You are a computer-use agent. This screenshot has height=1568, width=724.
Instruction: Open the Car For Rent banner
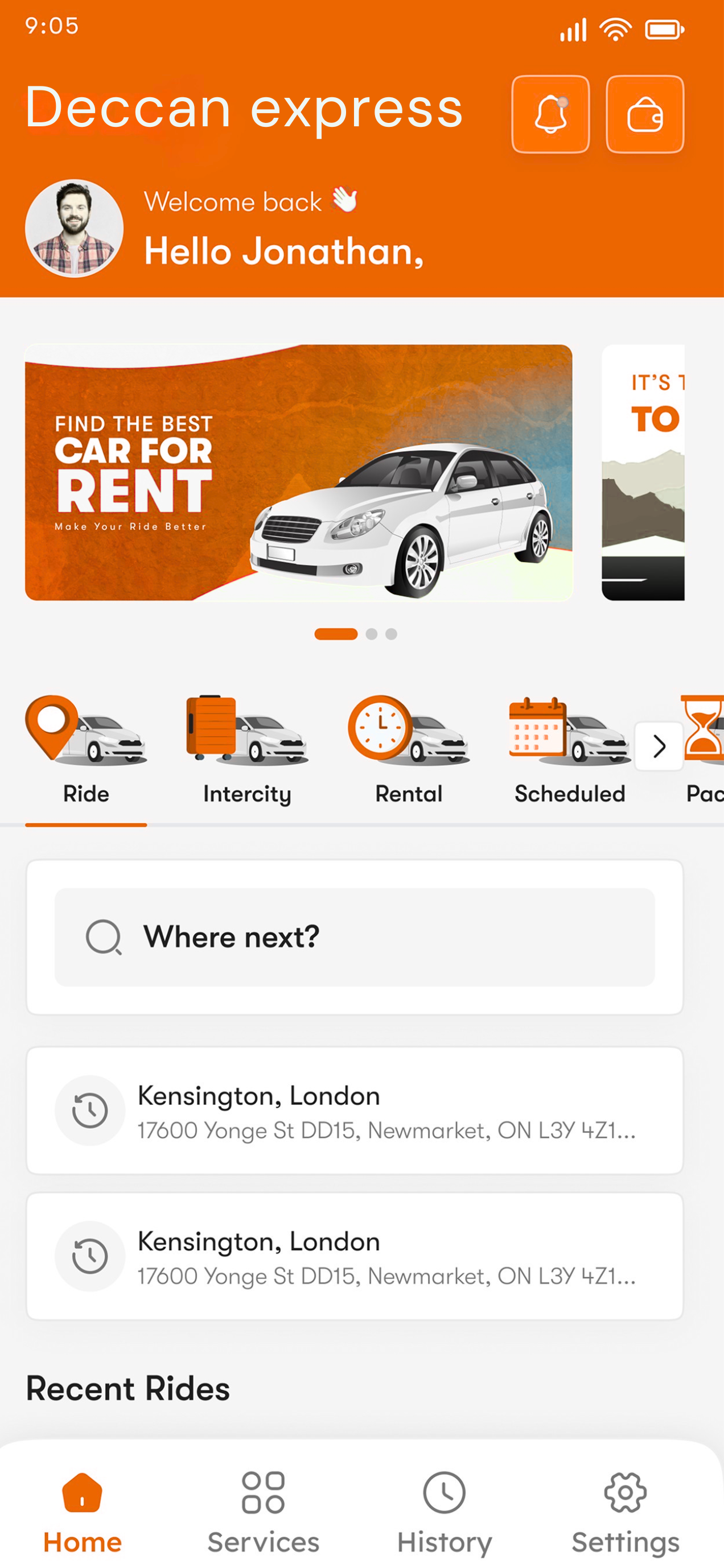point(298,472)
